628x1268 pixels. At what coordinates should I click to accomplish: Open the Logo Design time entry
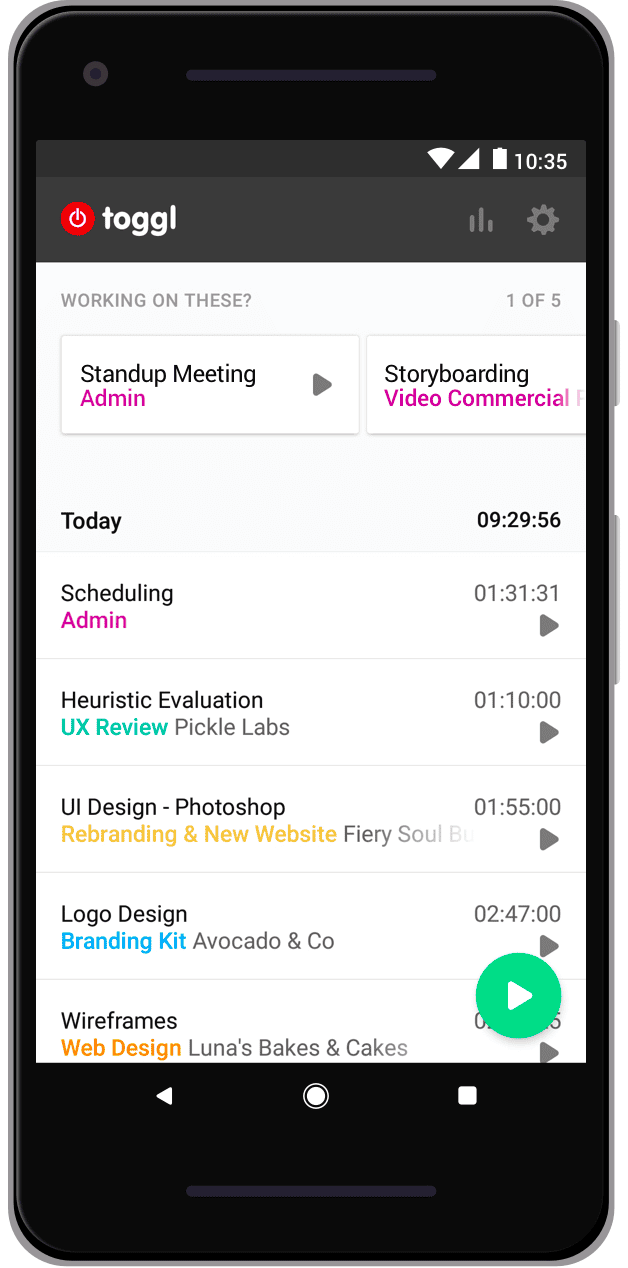click(x=250, y=927)
